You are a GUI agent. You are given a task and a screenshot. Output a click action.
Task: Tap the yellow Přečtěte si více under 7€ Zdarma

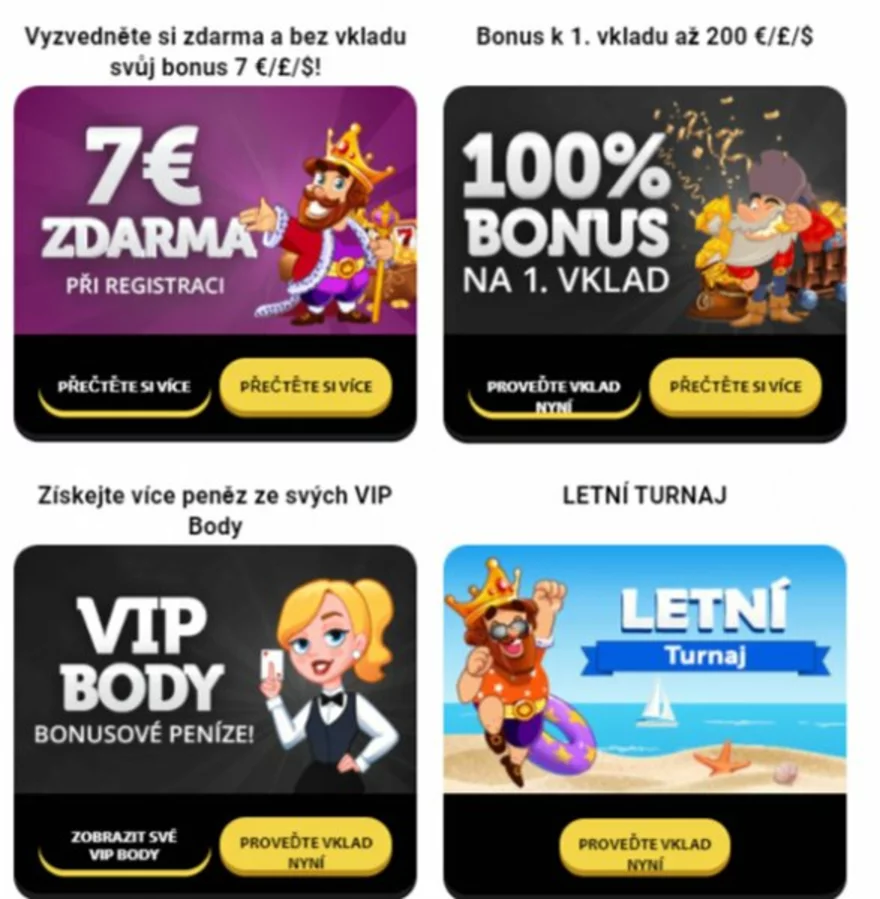coord(305,387)
